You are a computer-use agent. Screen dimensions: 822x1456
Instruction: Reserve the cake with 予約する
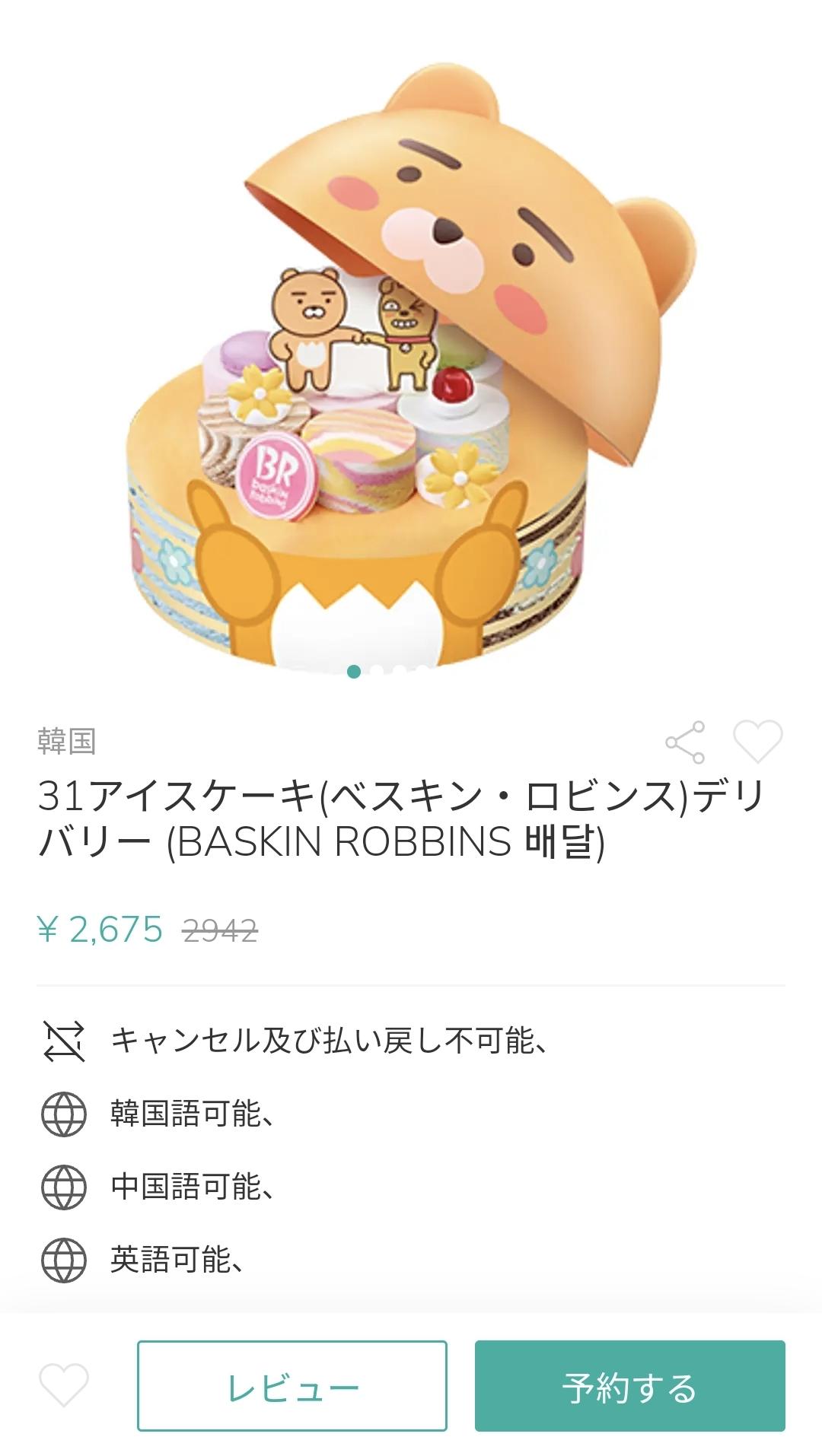(629, 1386)
